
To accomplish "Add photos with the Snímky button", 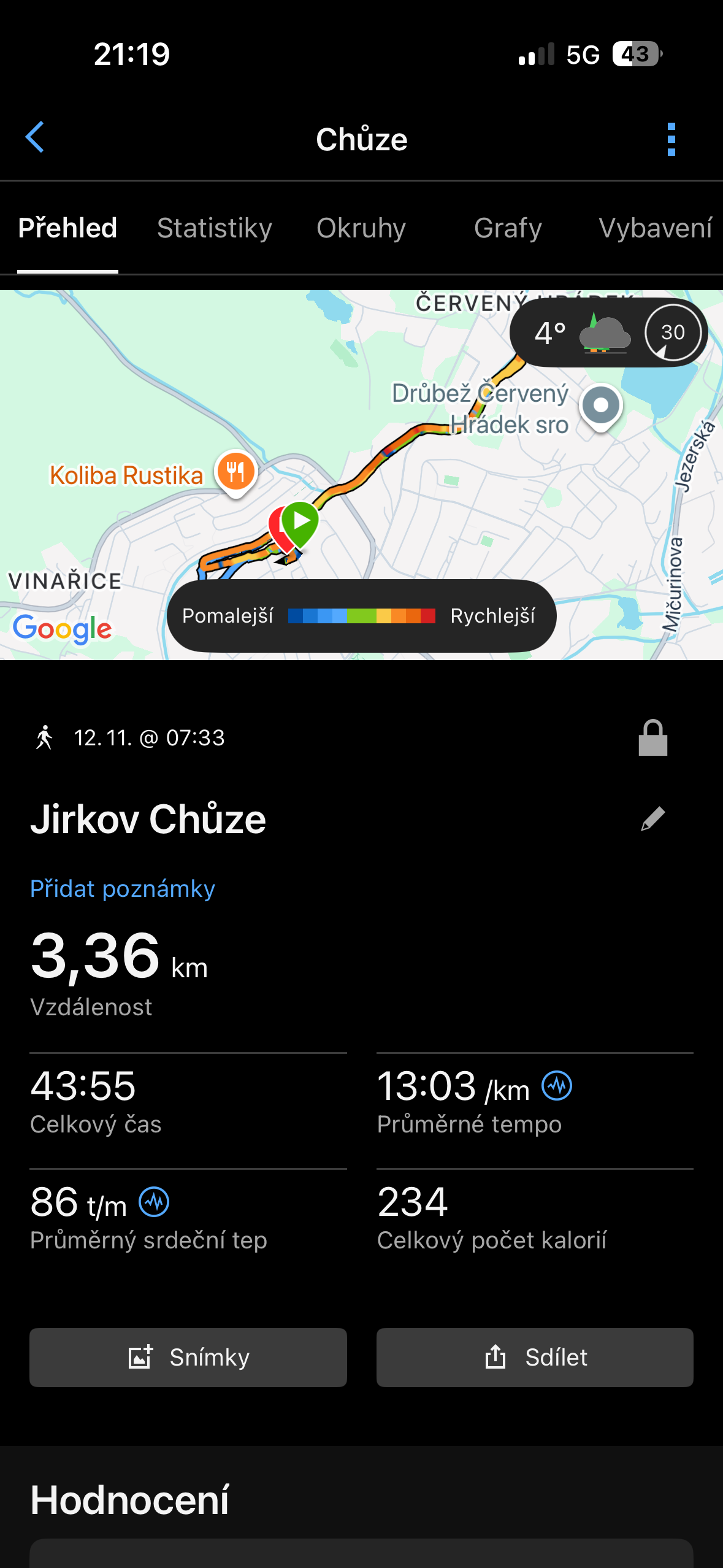I will (x=188, y=1358).
